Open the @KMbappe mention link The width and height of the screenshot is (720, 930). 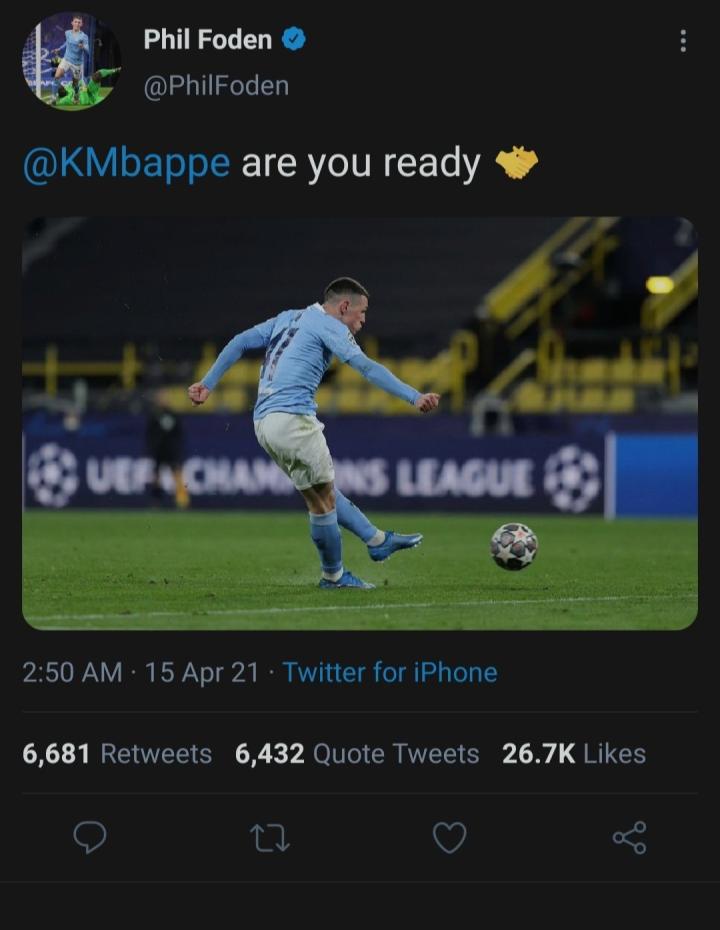tap(126, 162)
